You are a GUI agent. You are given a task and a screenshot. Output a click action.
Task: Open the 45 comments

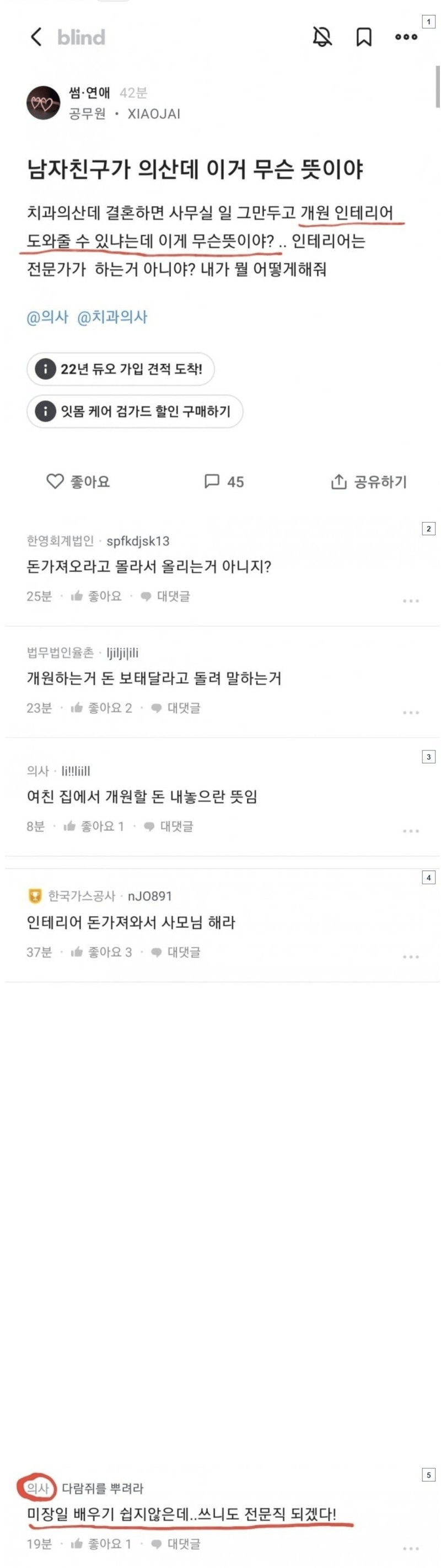[x=224, y=481]
